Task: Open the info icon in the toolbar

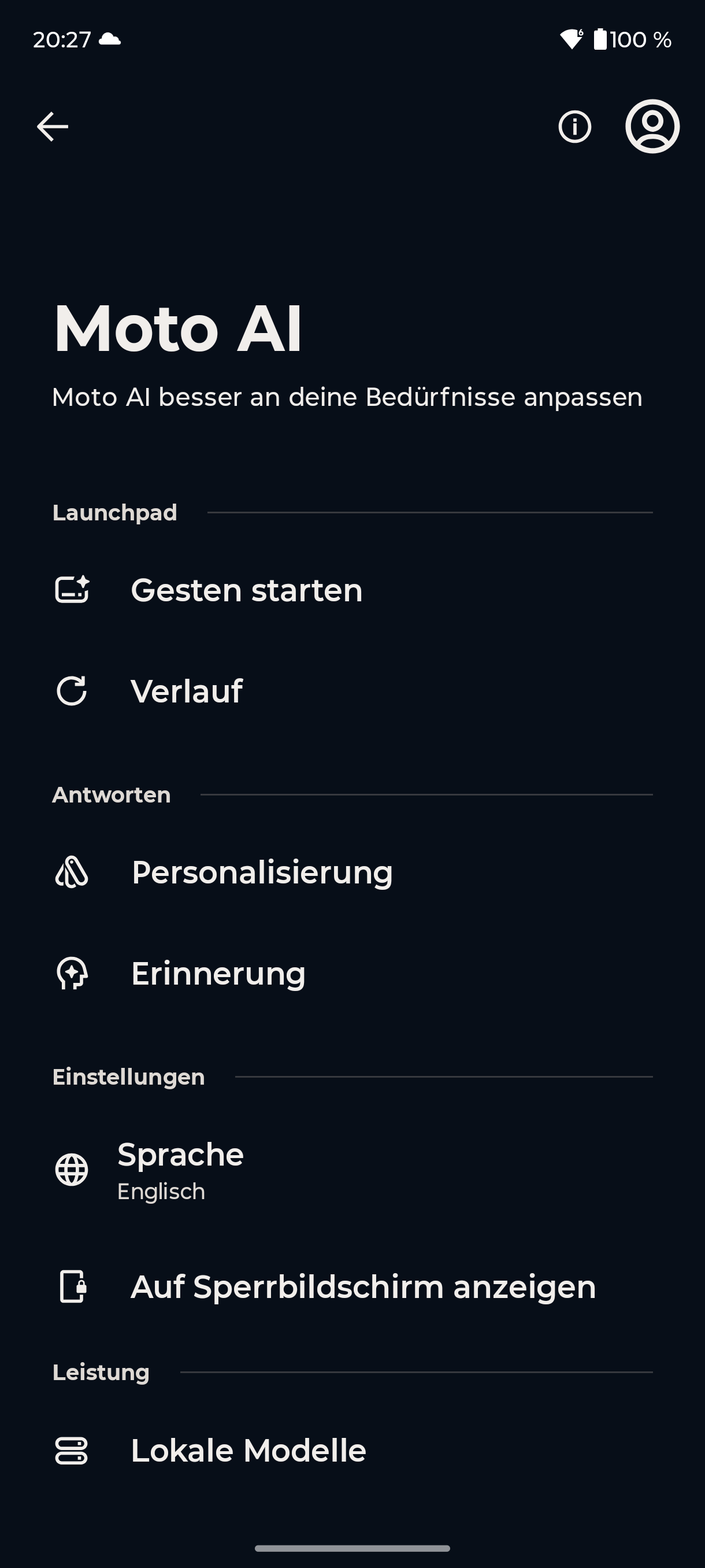Action: coord(575,127)
